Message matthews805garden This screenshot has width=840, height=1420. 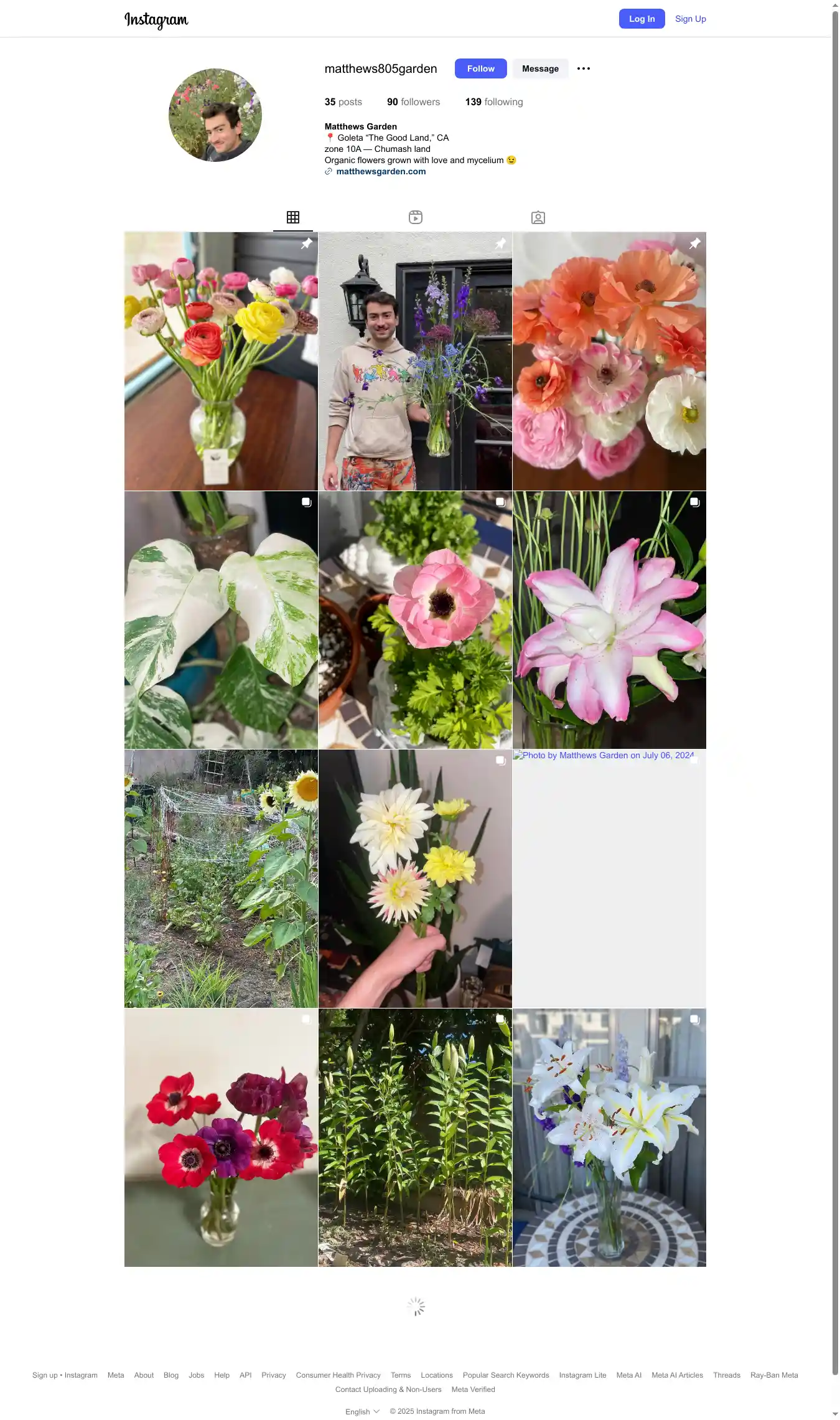pyautogui.click(x=540, y=68)
